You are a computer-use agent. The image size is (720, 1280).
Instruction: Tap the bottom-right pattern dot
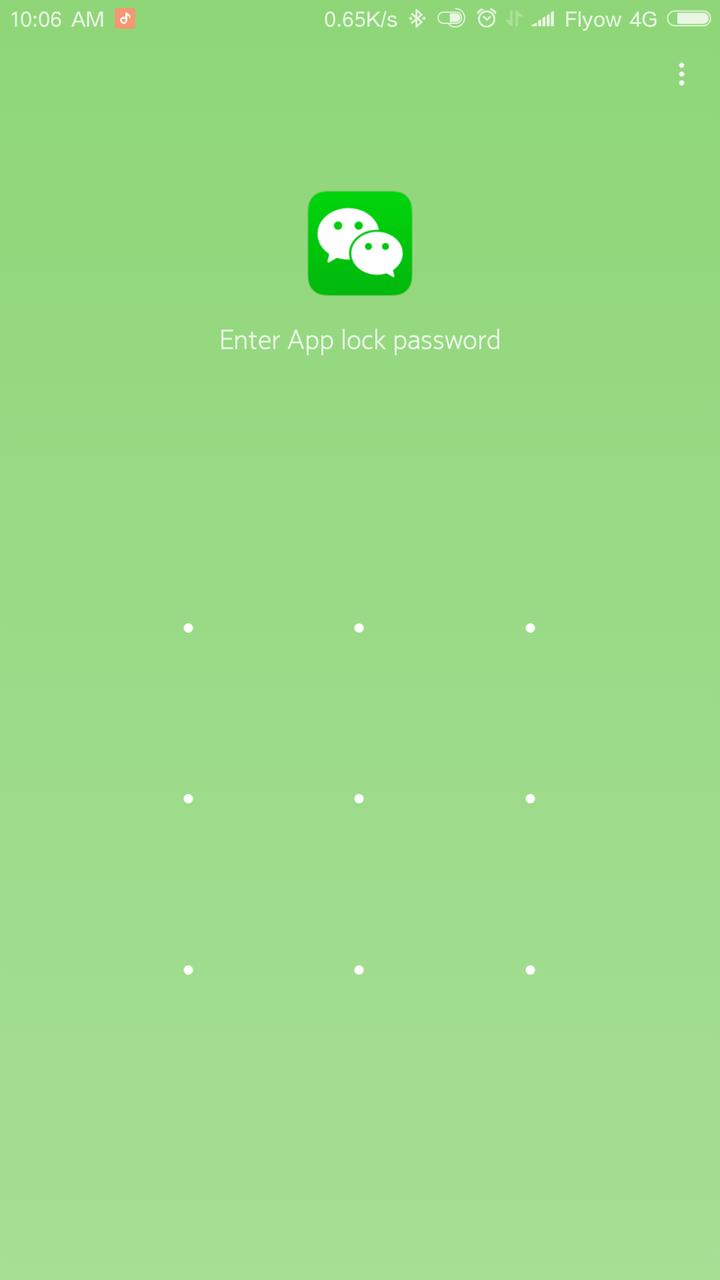(x=530, y=970)
